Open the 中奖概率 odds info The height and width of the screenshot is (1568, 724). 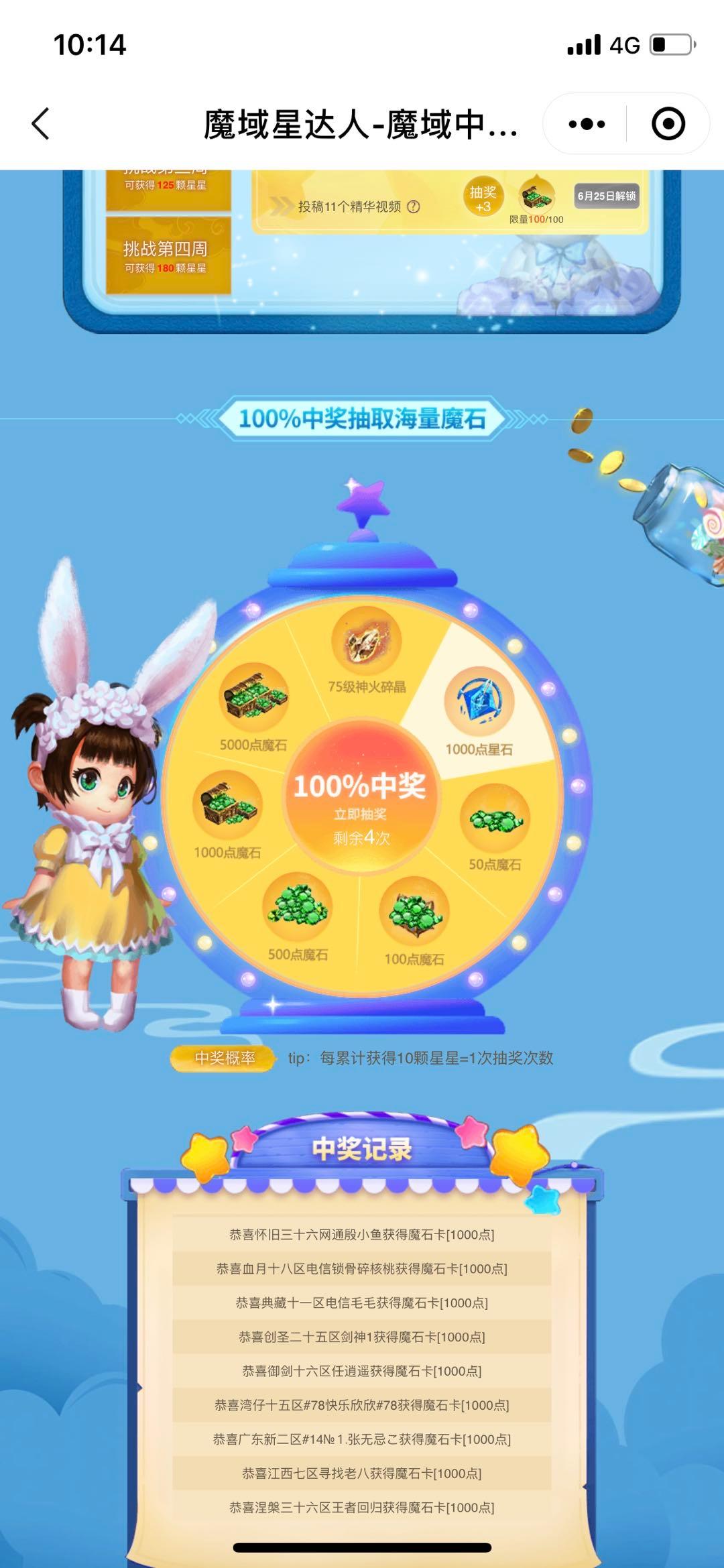coord(225,1058)
